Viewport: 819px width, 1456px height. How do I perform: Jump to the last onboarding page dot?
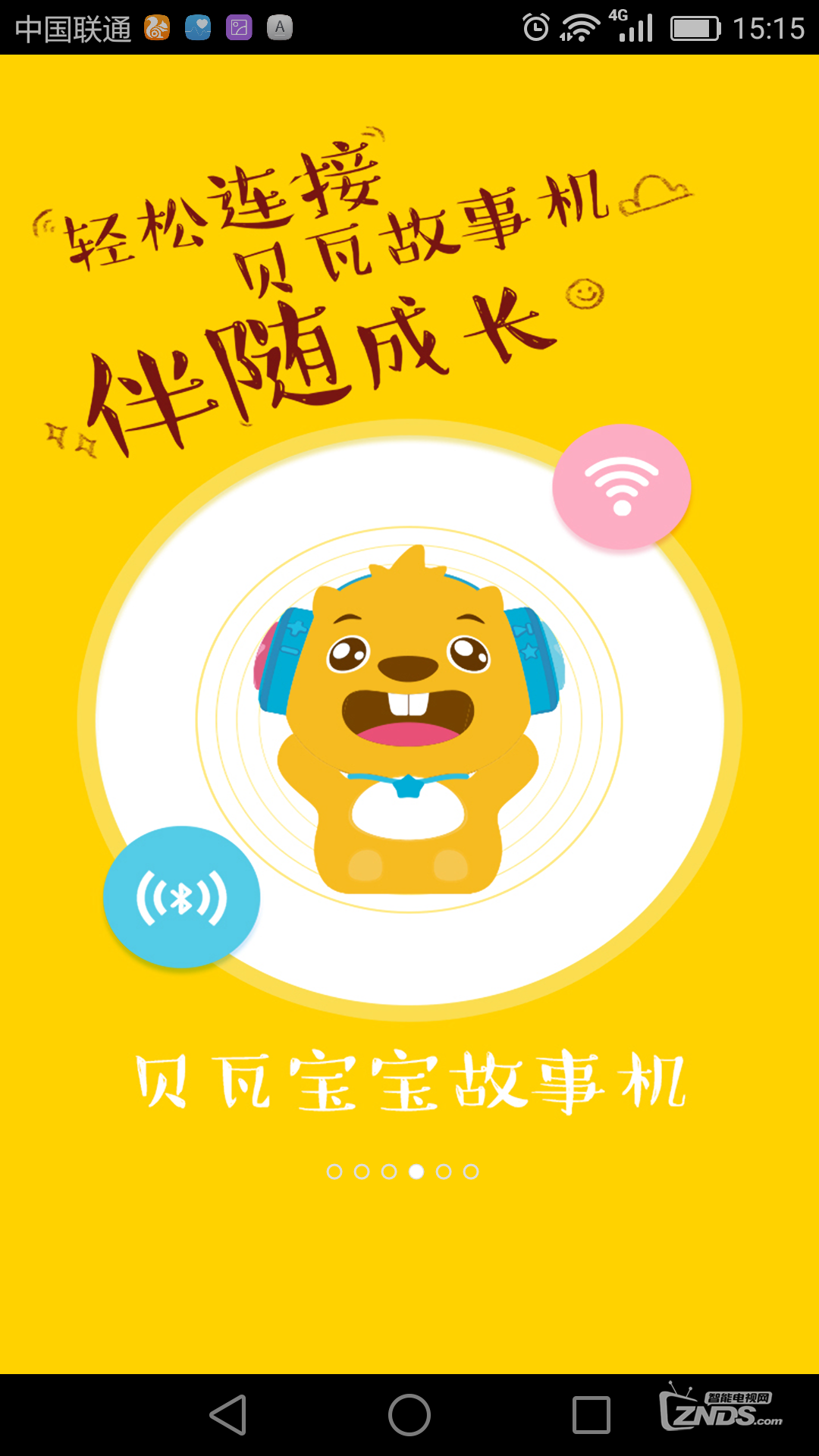coord(471,1172)
